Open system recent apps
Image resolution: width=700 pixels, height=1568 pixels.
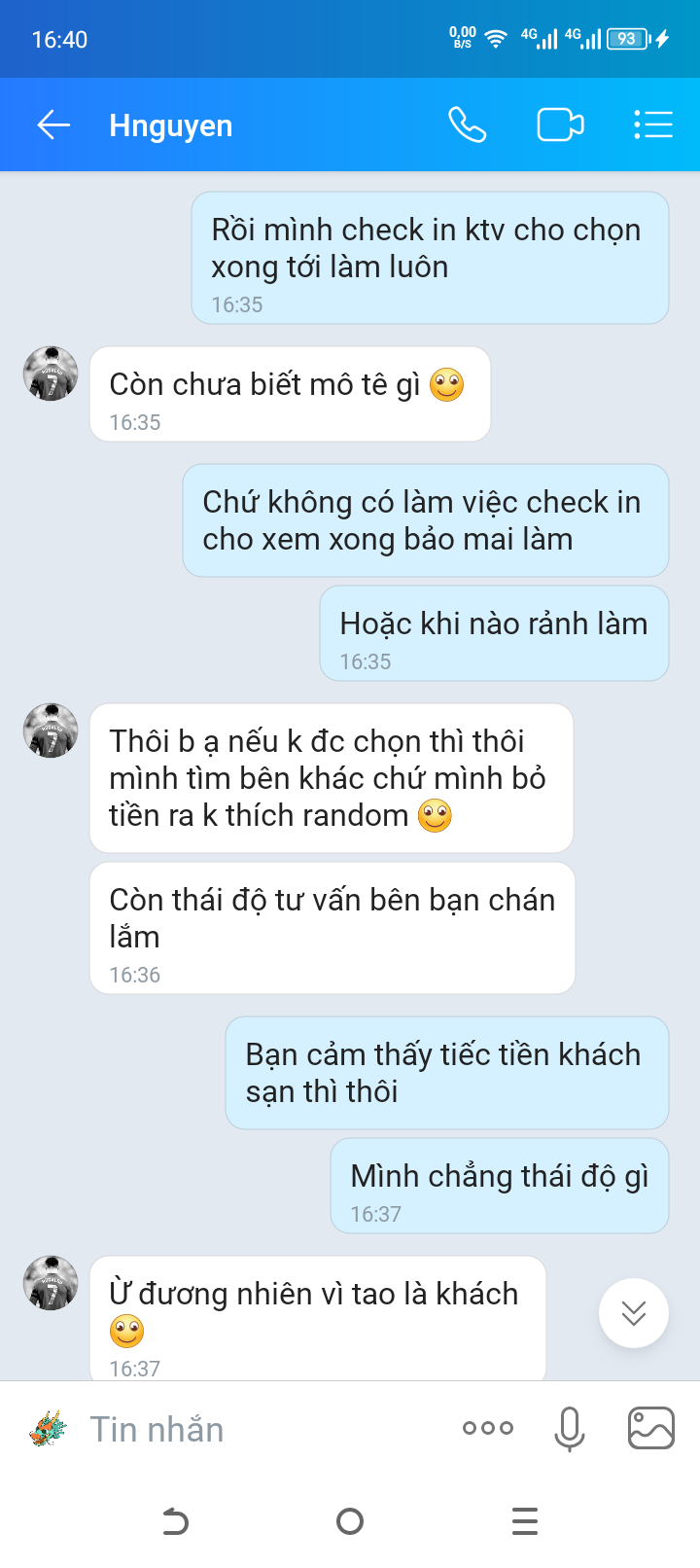[x=525, y=1521]
